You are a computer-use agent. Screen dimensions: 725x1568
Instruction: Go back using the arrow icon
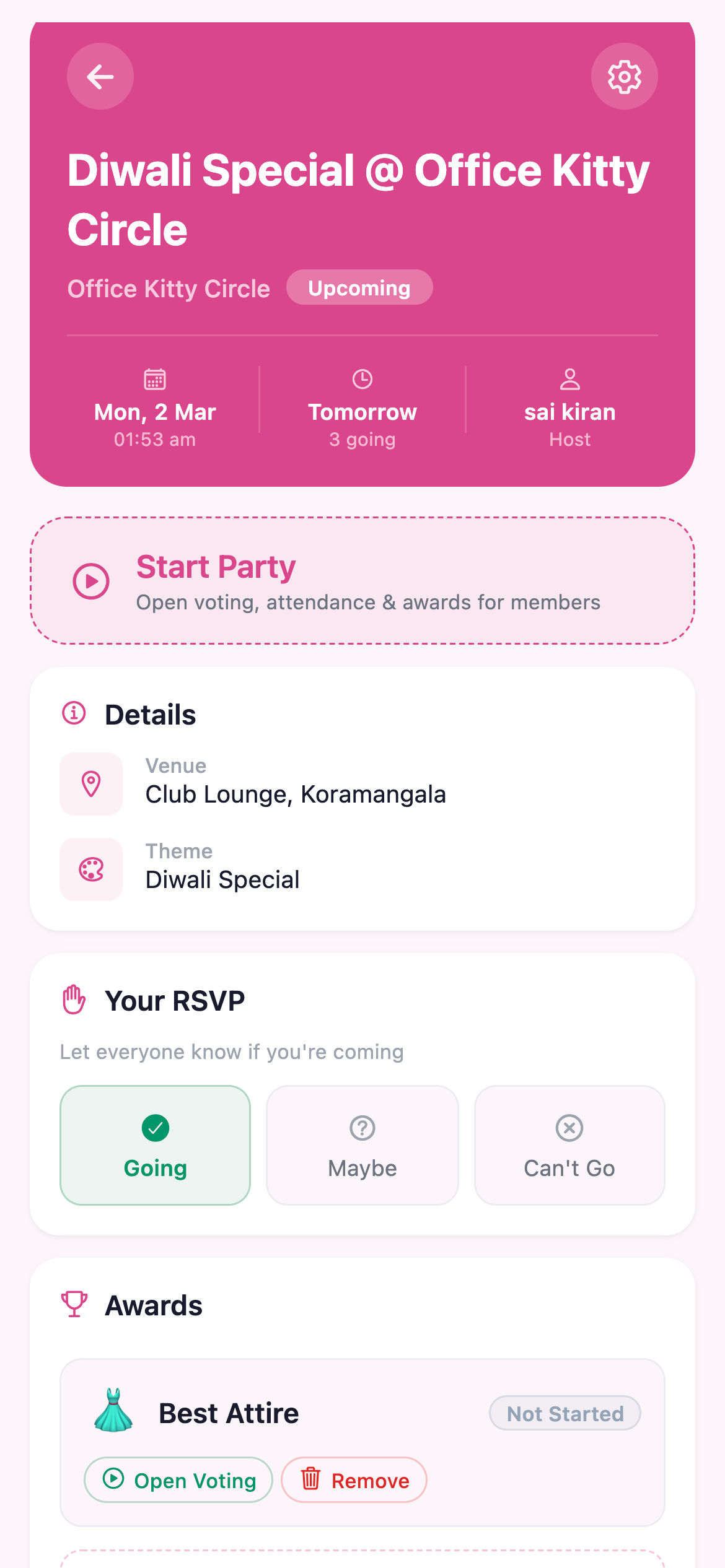[100, 76]
